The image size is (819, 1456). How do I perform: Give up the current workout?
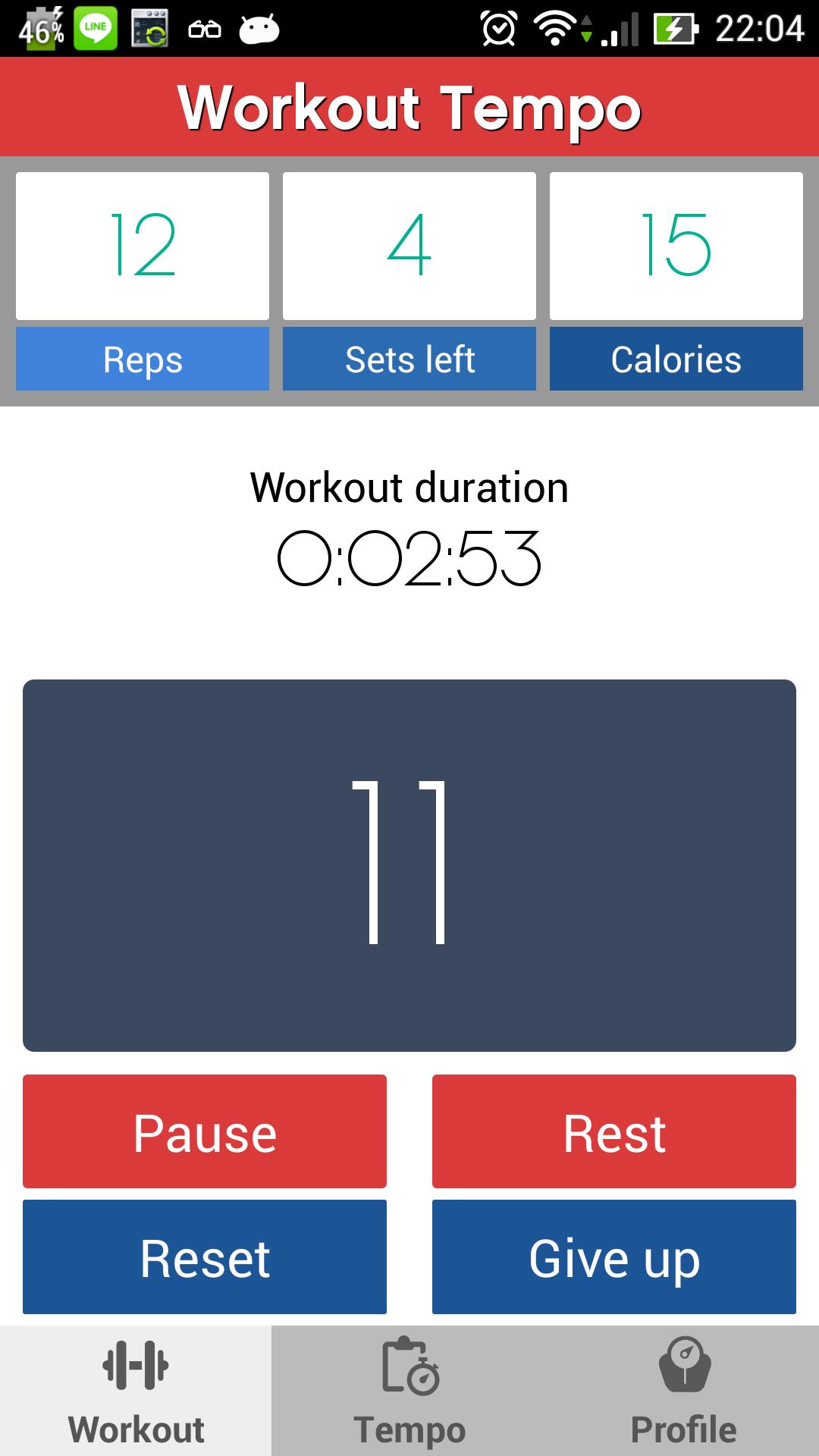[x=614, y=1257]
